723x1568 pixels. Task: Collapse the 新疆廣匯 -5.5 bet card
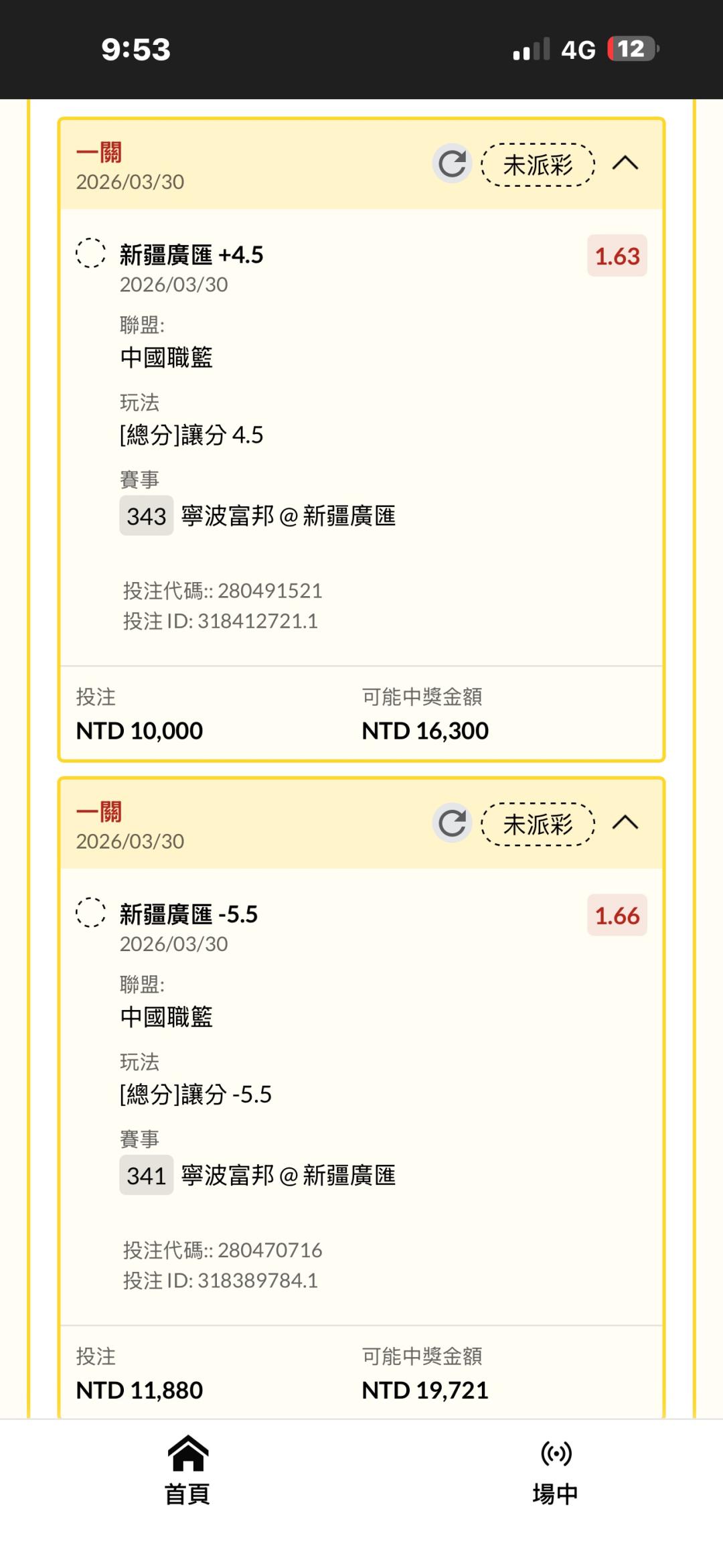[625, 823]
